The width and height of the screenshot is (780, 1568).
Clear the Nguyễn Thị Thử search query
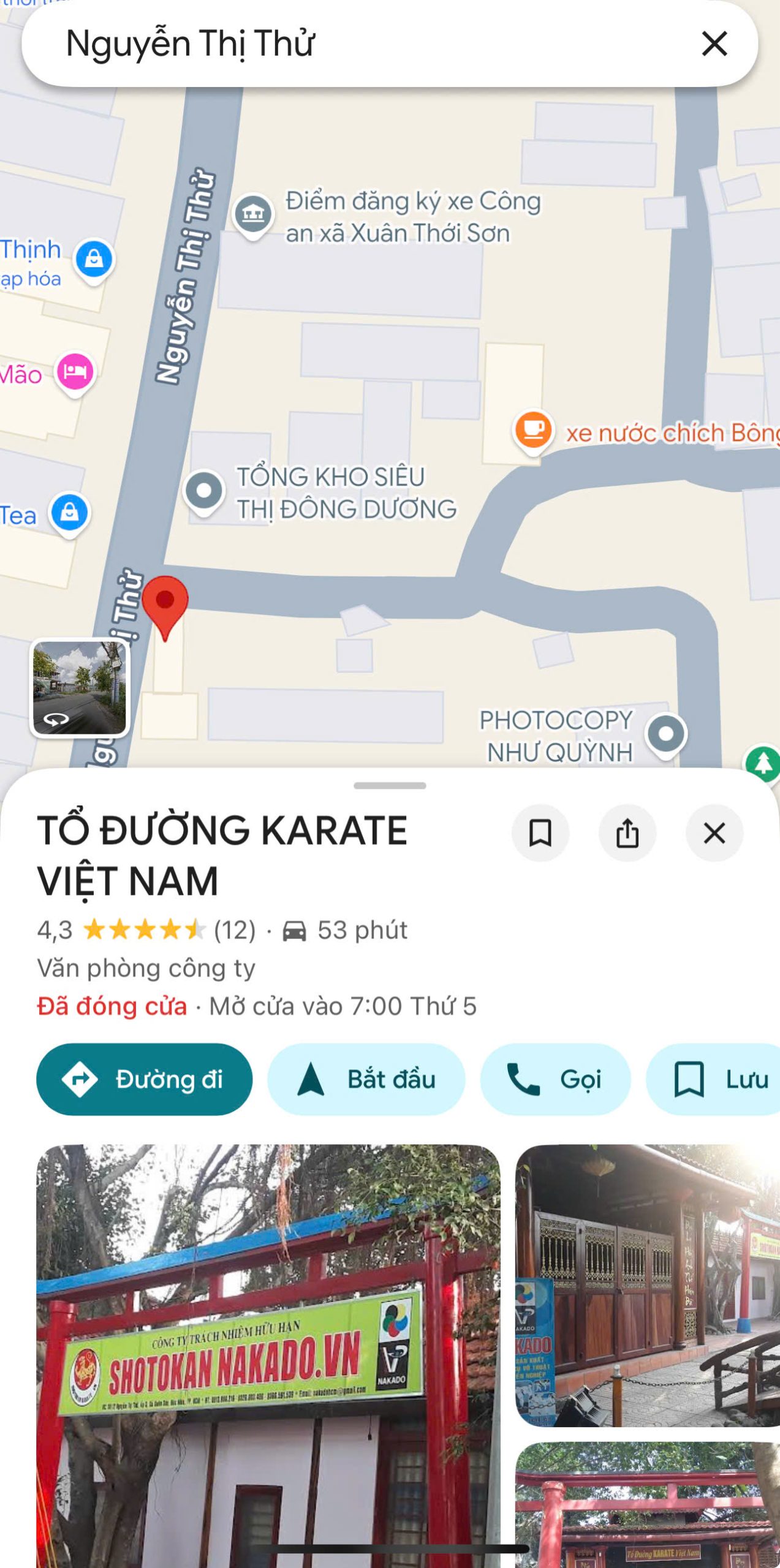(x=714, y=44)
